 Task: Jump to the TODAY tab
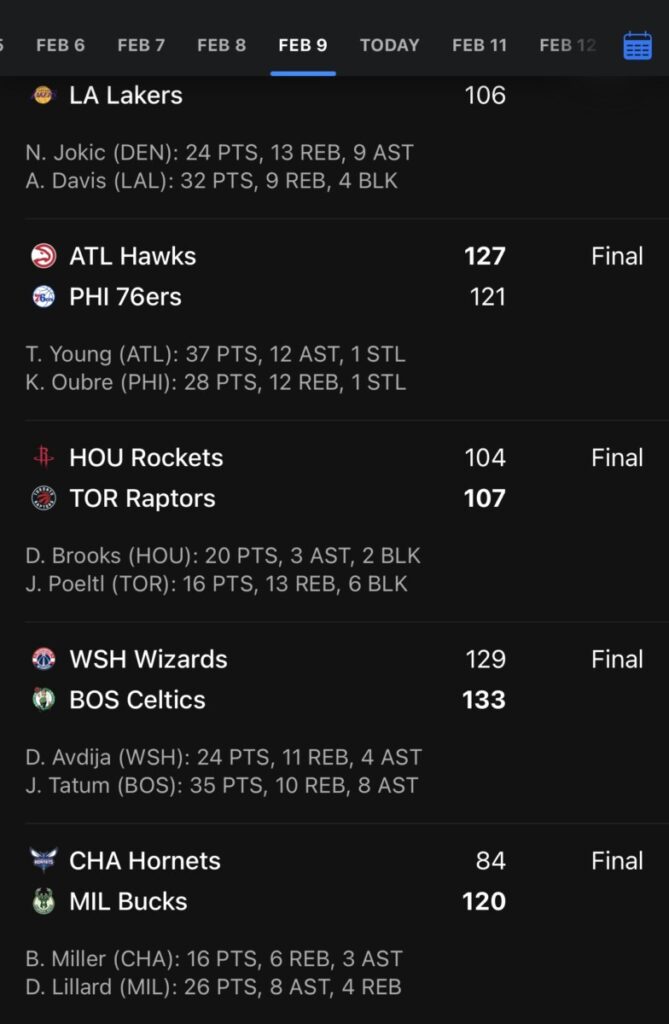pyautogui.click(x=389, y=45)
